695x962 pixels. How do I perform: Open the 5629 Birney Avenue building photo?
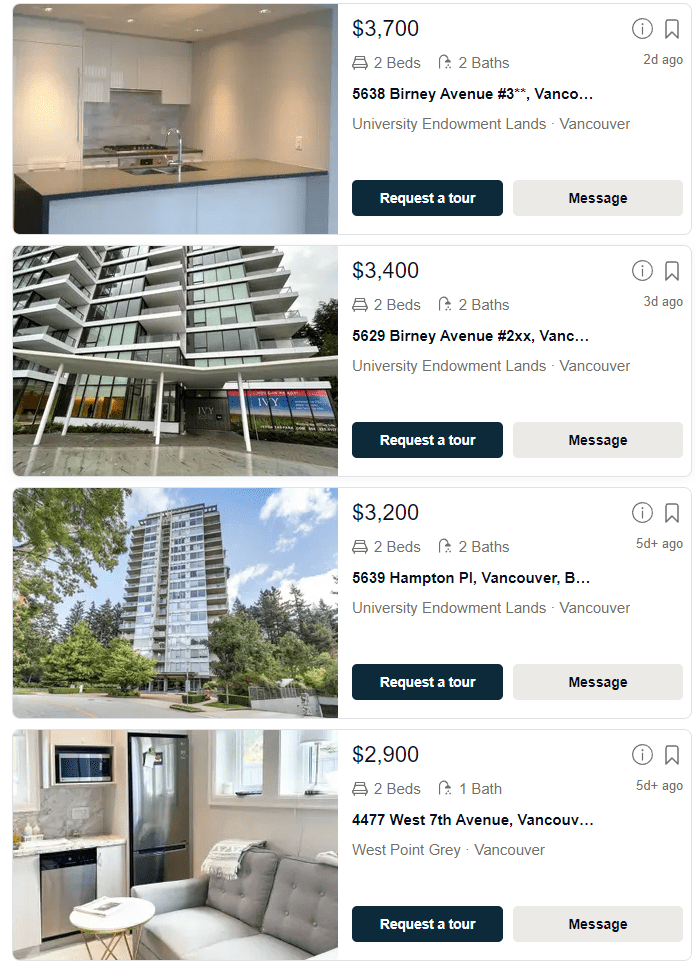pyautogui.click(x=175, y=361)
